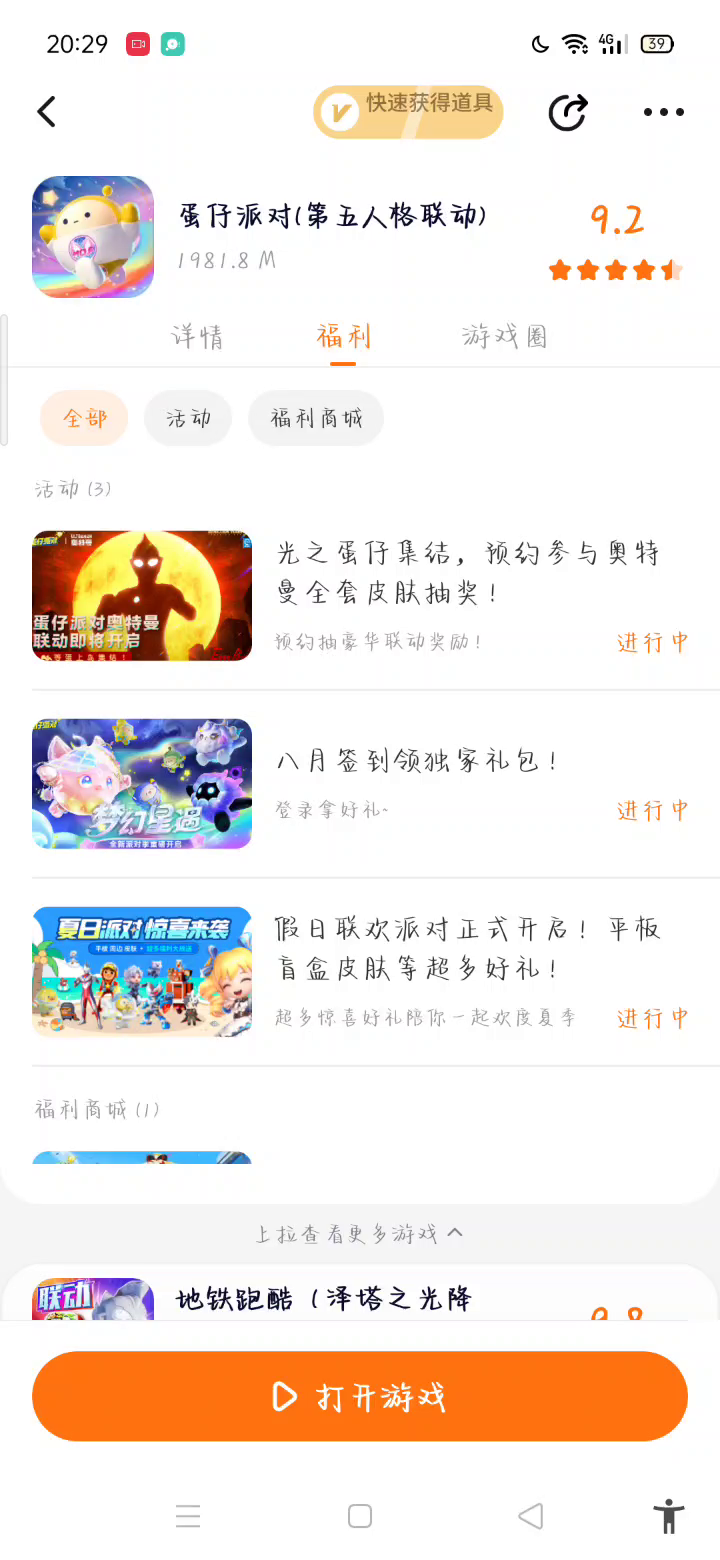This screenshot has width=720, height=1560.
Task: Select the 全部 filter chip
Action: pos(84,418)
